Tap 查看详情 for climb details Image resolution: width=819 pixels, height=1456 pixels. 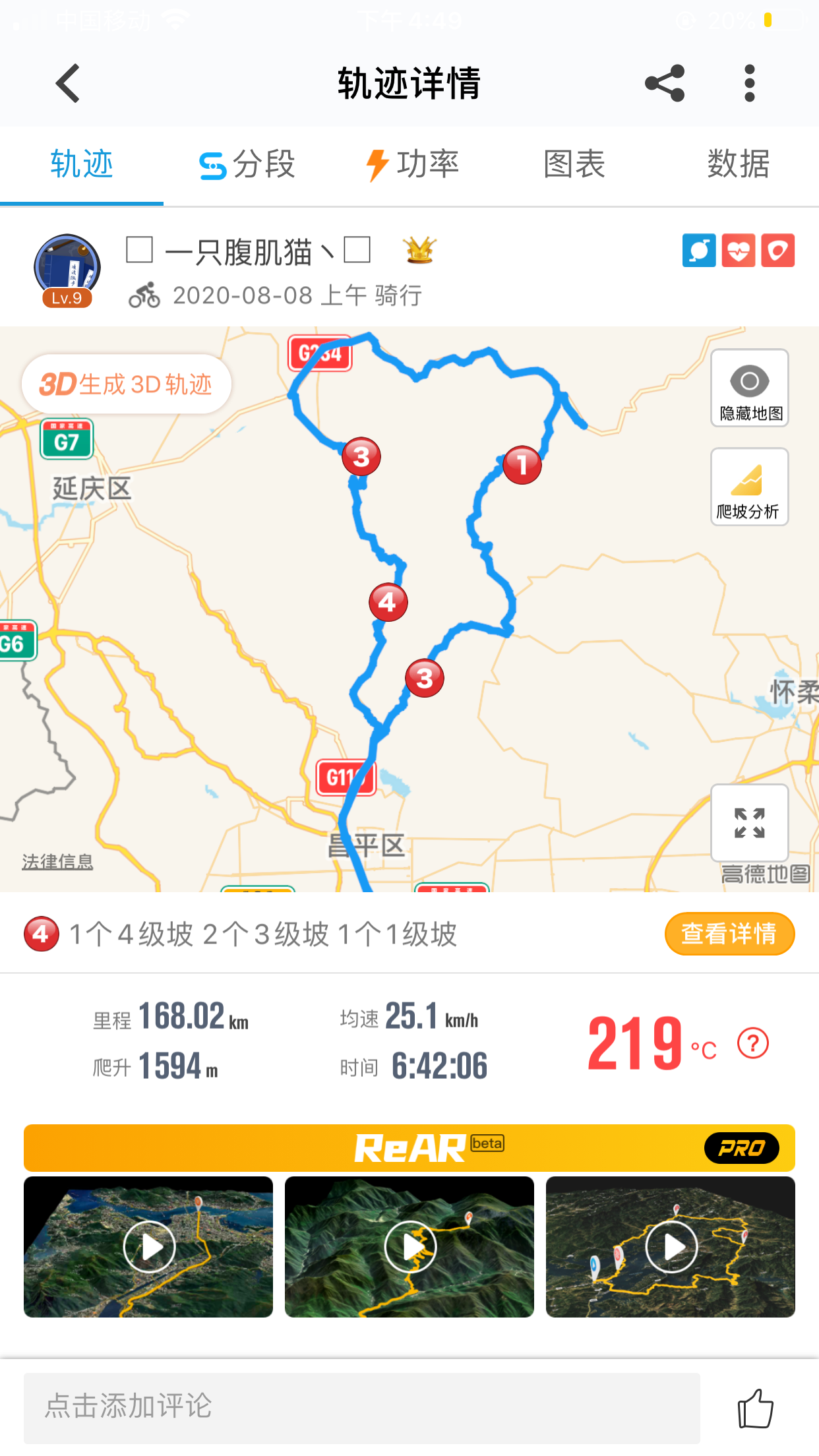coord(729,934)
